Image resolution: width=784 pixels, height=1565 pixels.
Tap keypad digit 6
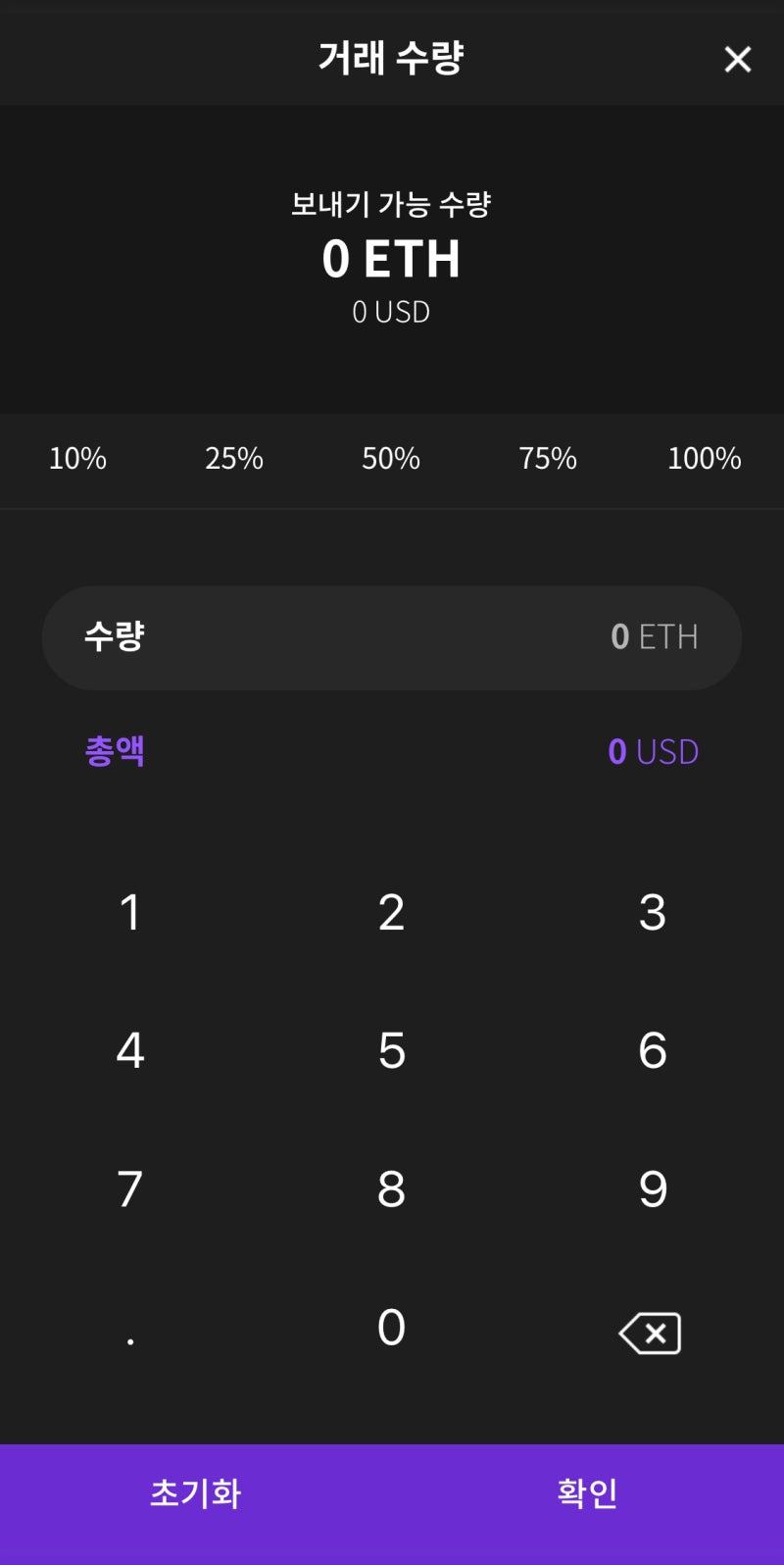coord(652,1051)
